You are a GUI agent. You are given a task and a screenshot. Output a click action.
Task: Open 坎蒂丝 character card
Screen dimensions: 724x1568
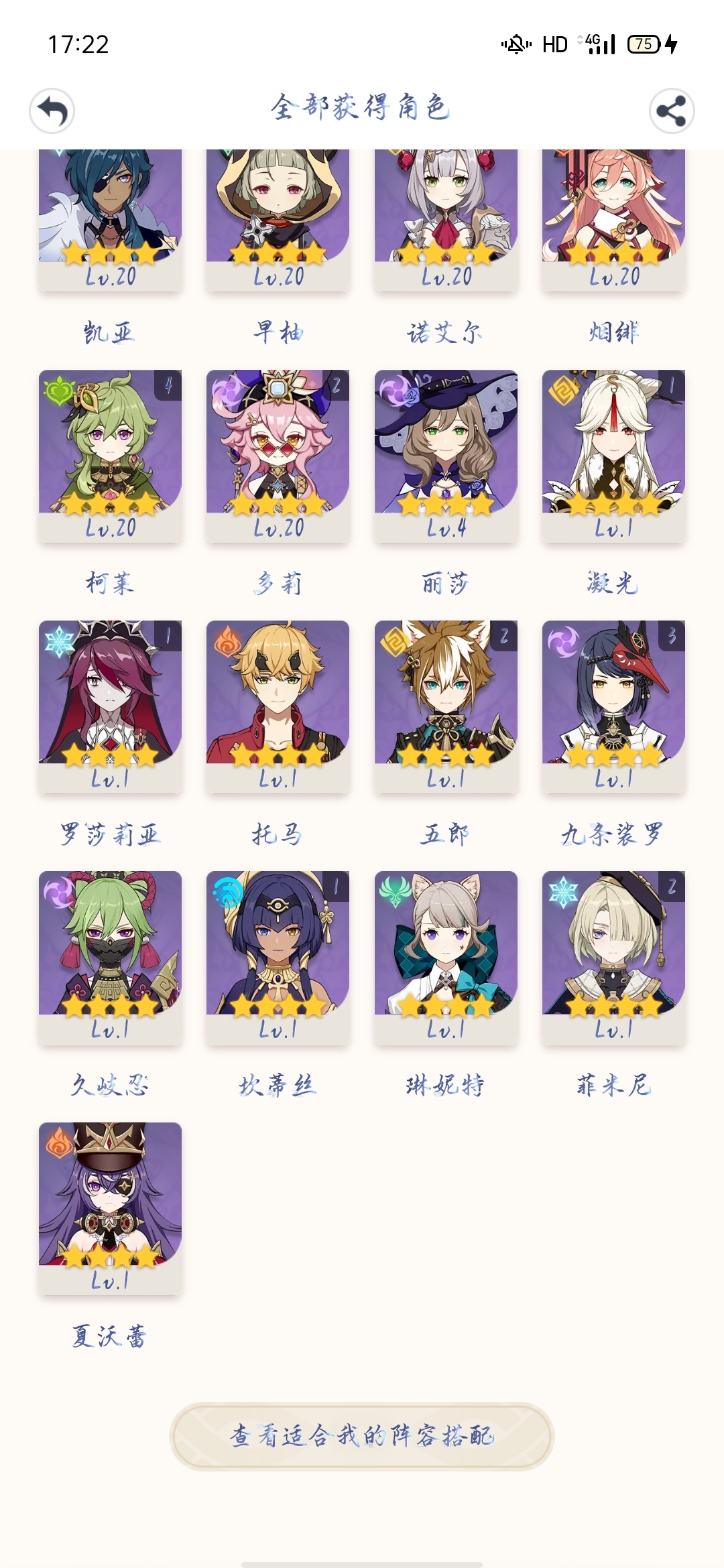coord(278,957)
